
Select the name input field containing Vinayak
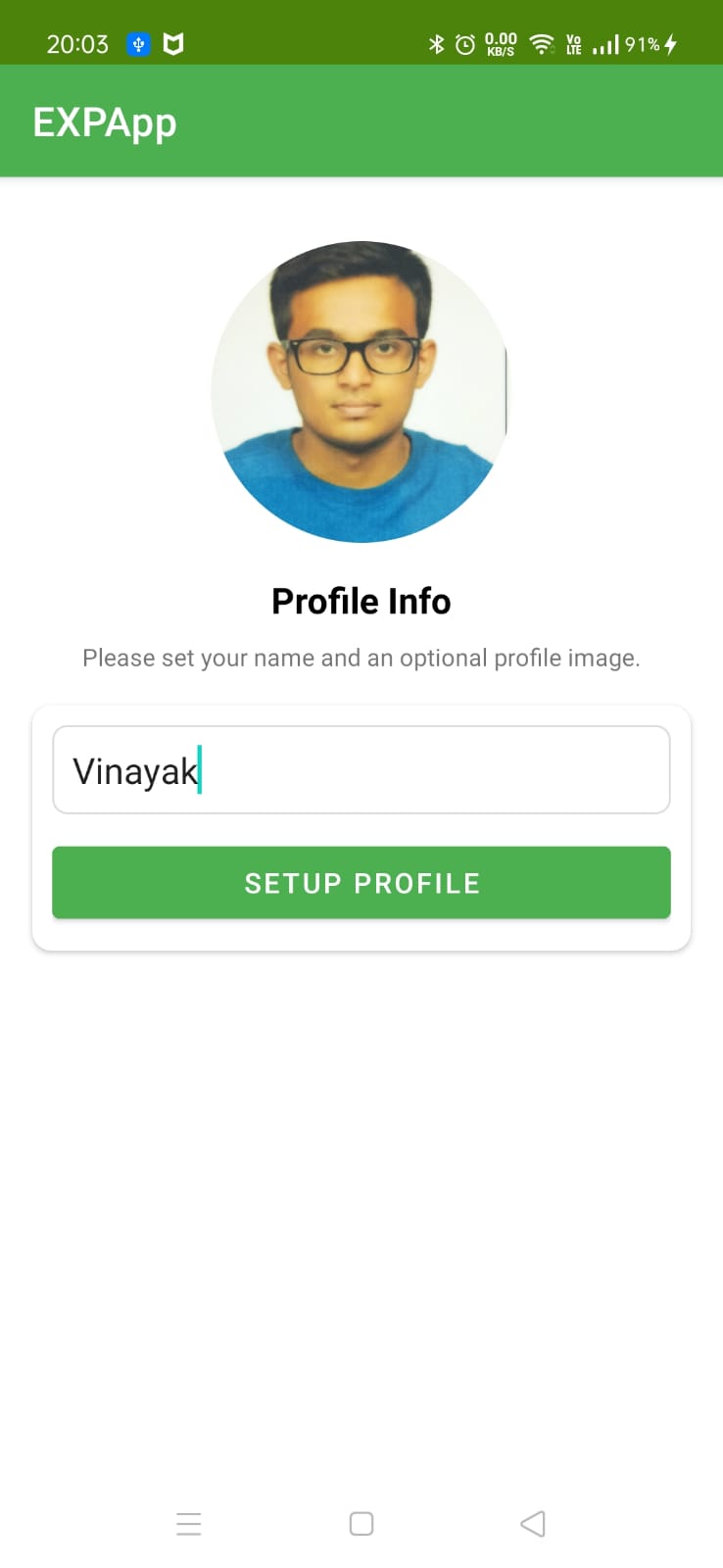(x=361, y=769)
